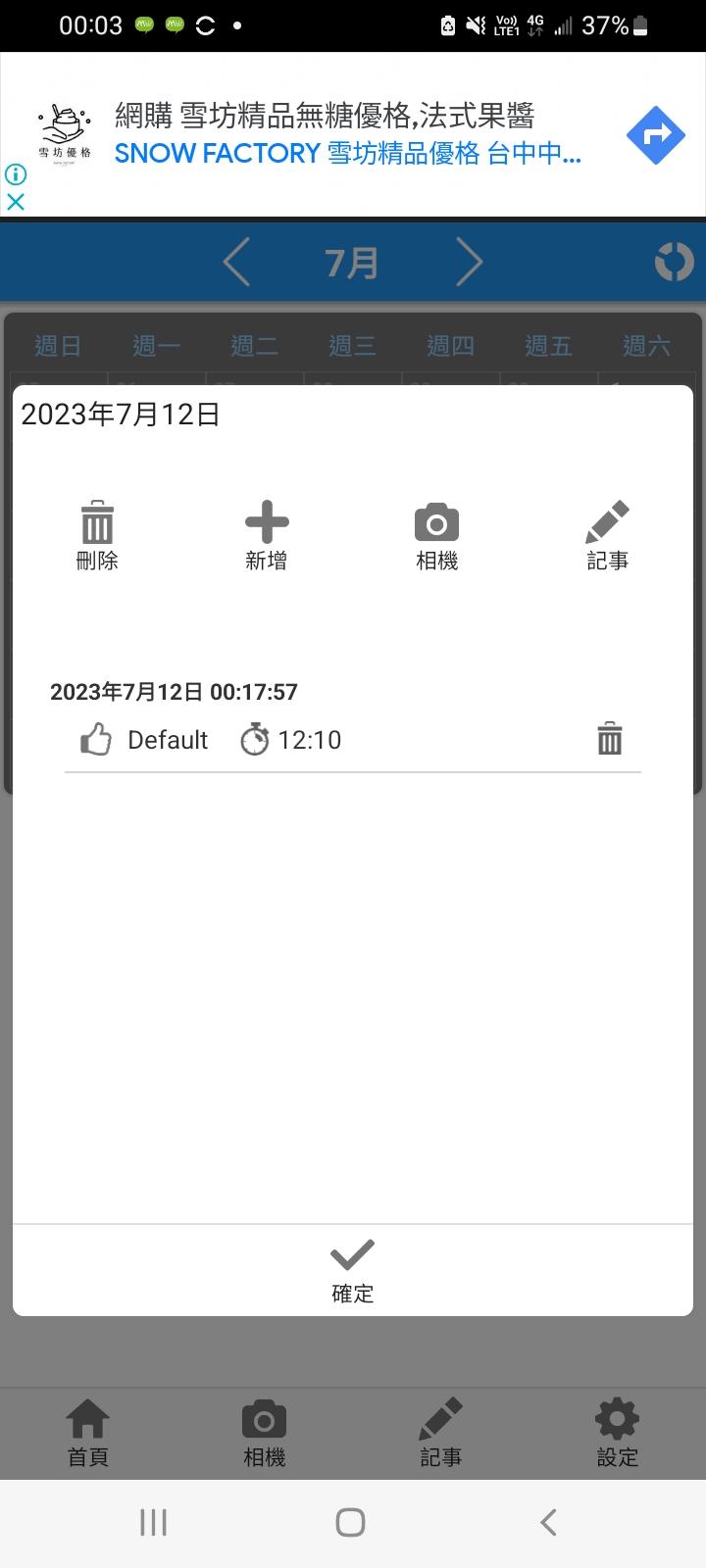This screenshot has width=706, height=1568.
Task: Open the SNOW FACTORY ad directions arrow
Action: 655,134
